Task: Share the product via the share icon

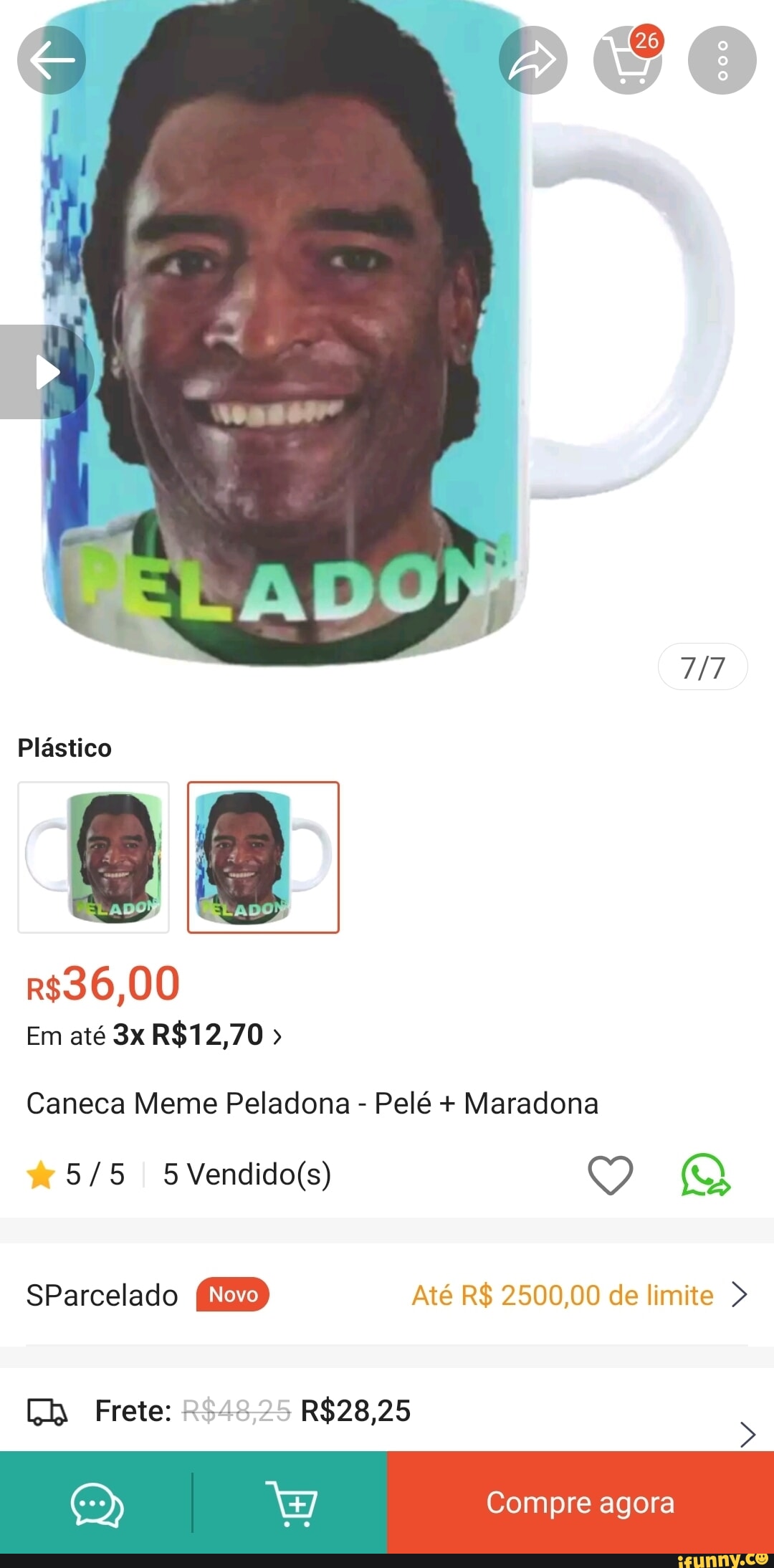Action: (533, 60)
